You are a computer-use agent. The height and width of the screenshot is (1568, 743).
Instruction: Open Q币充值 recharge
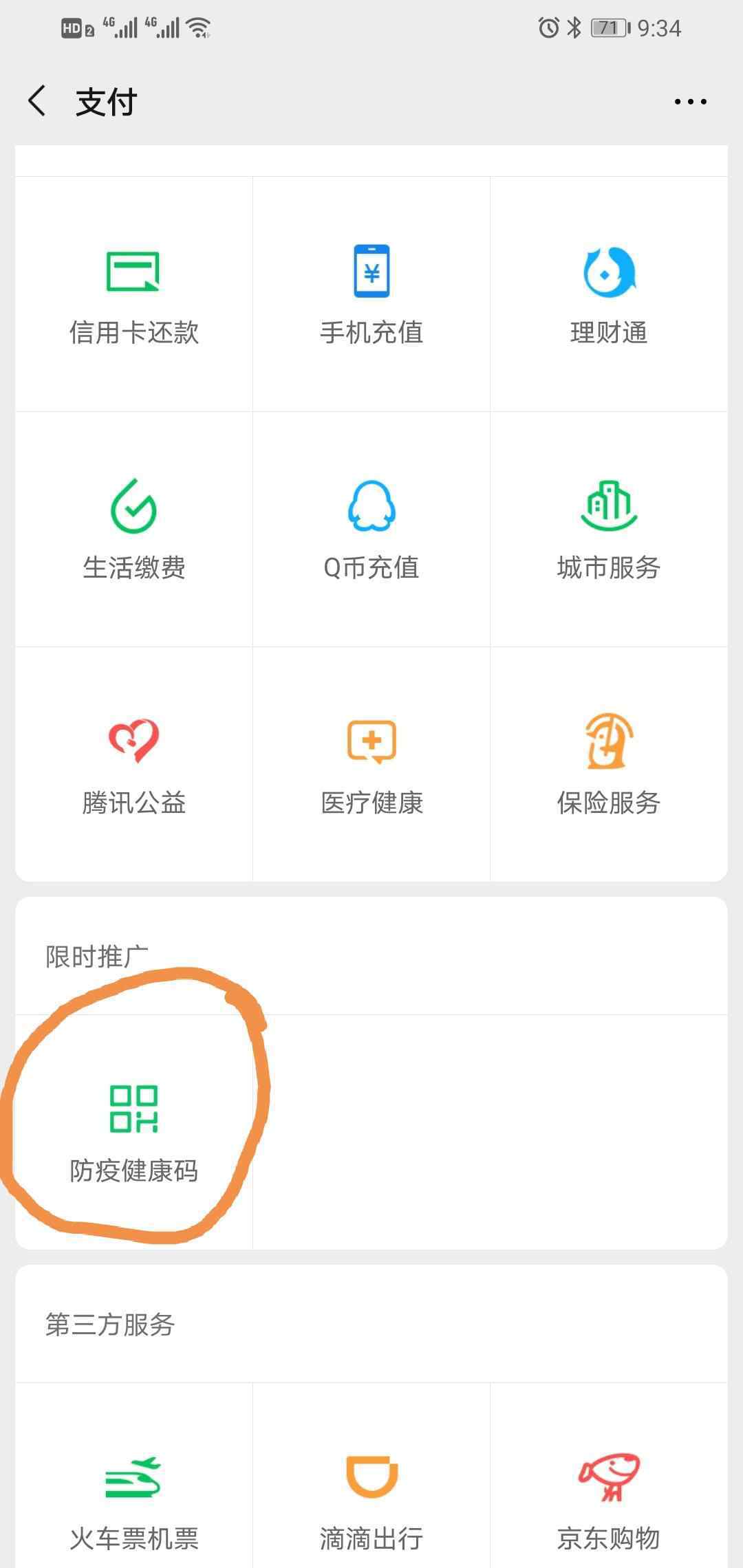[x=371, y=530]
